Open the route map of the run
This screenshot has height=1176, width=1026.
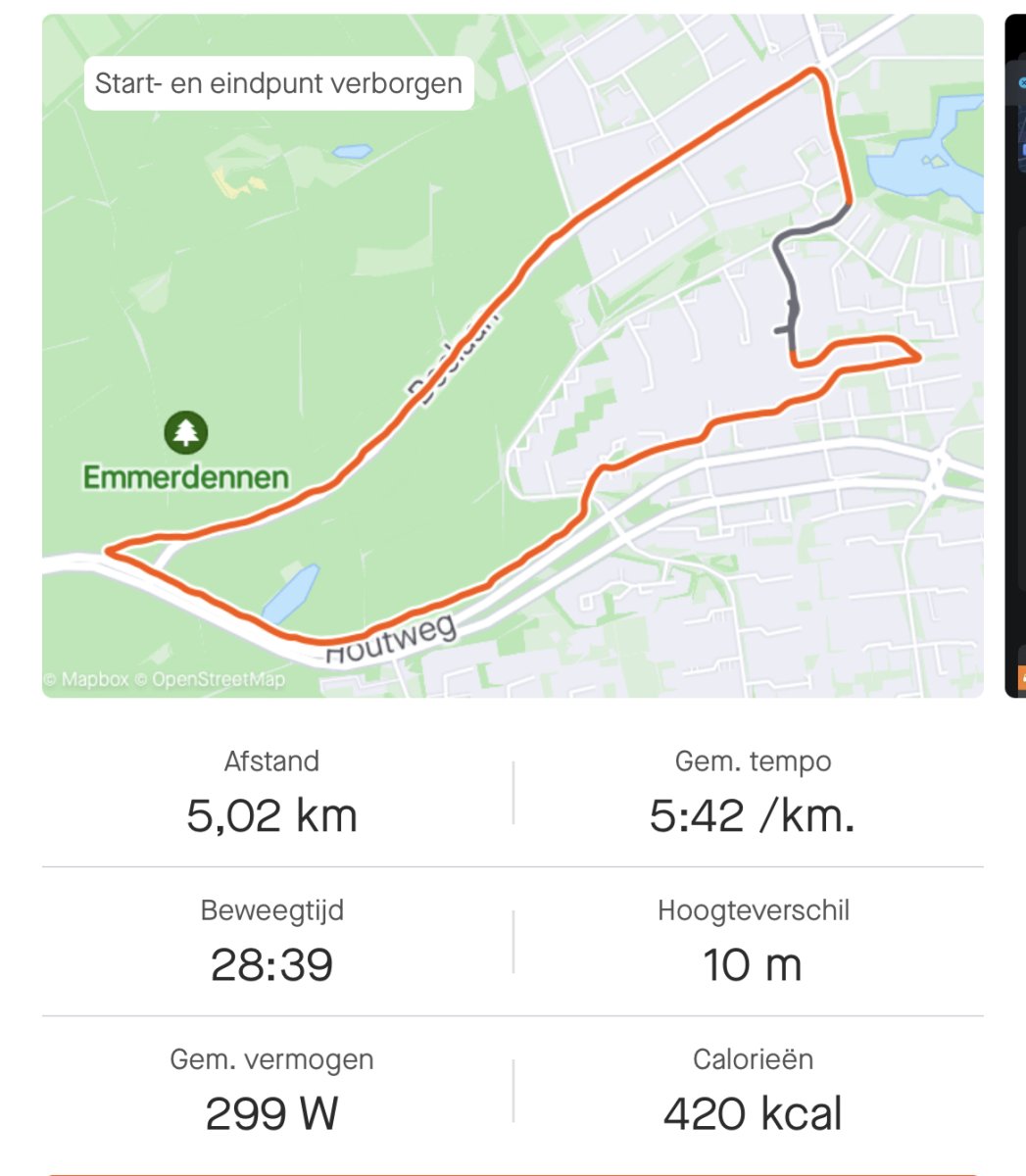click(512, 355)
